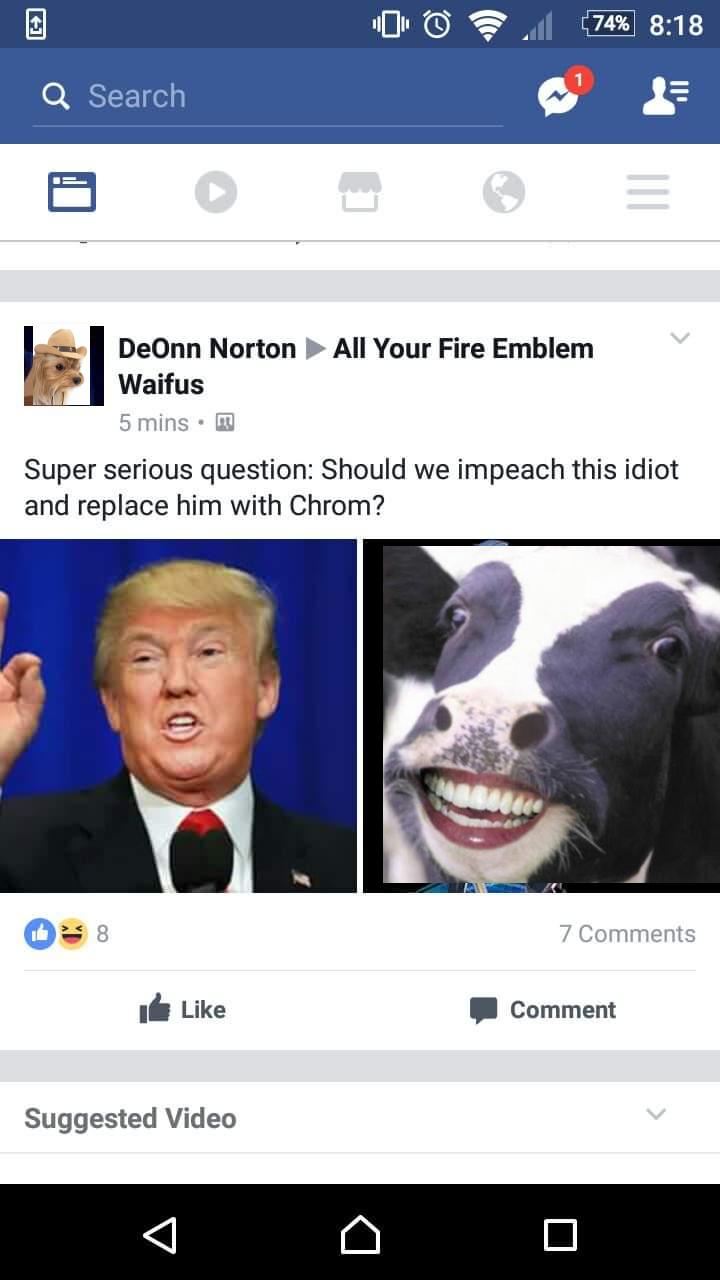Open the left photo in the post
Viewport: 720px width, 1280px height.
[x=178, y=716]
